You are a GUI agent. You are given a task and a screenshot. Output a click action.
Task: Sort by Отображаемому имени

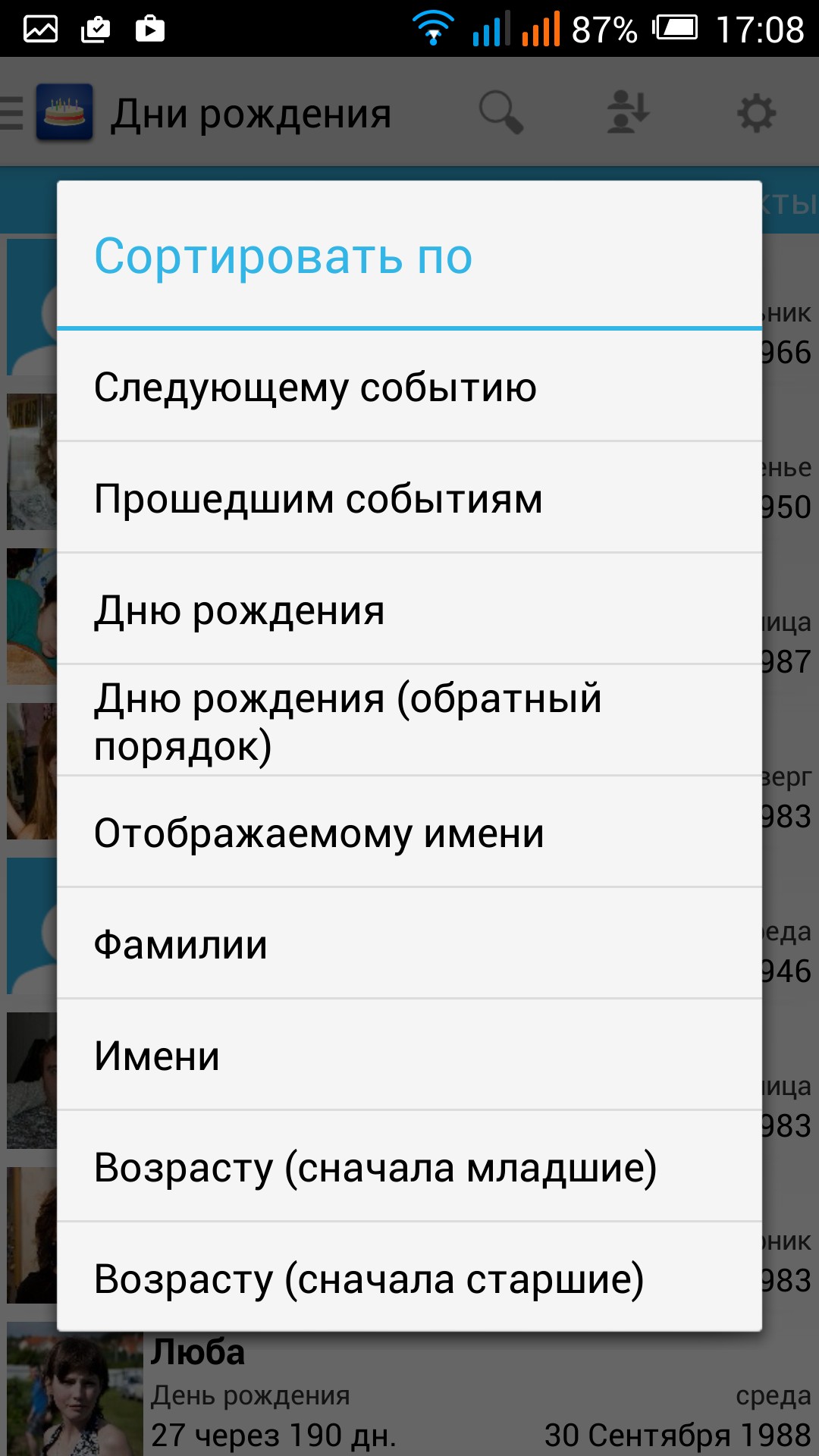[409, 833]
